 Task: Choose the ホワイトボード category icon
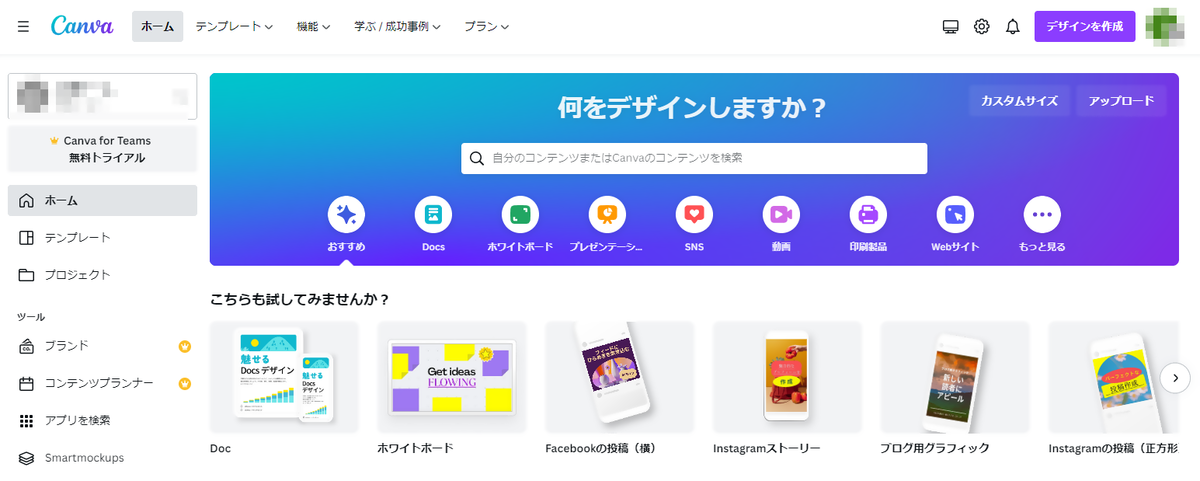pos(520,214)
